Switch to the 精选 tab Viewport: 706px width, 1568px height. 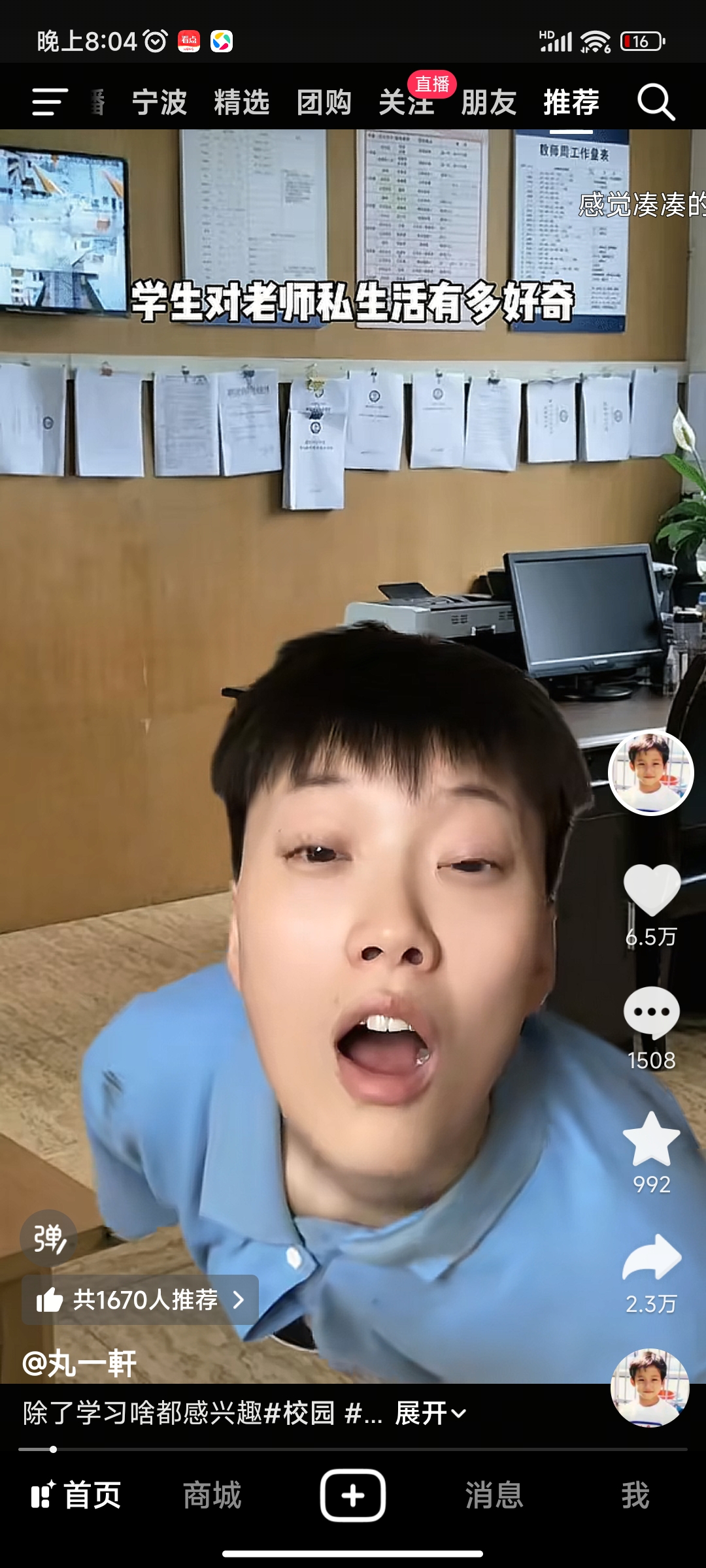[x=242, y=103]
